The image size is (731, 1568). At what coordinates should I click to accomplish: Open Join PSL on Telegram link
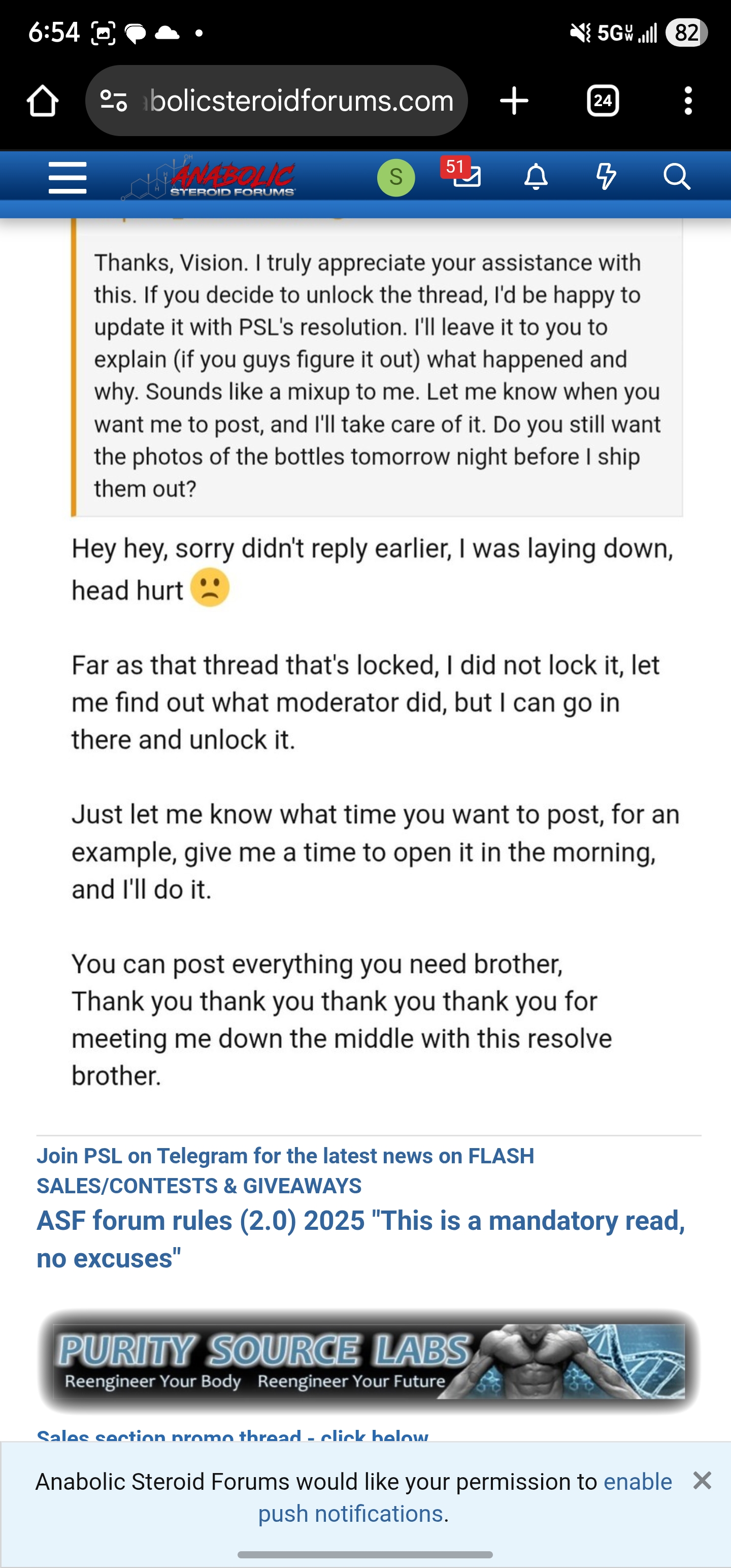click(x=285, y=1170)
